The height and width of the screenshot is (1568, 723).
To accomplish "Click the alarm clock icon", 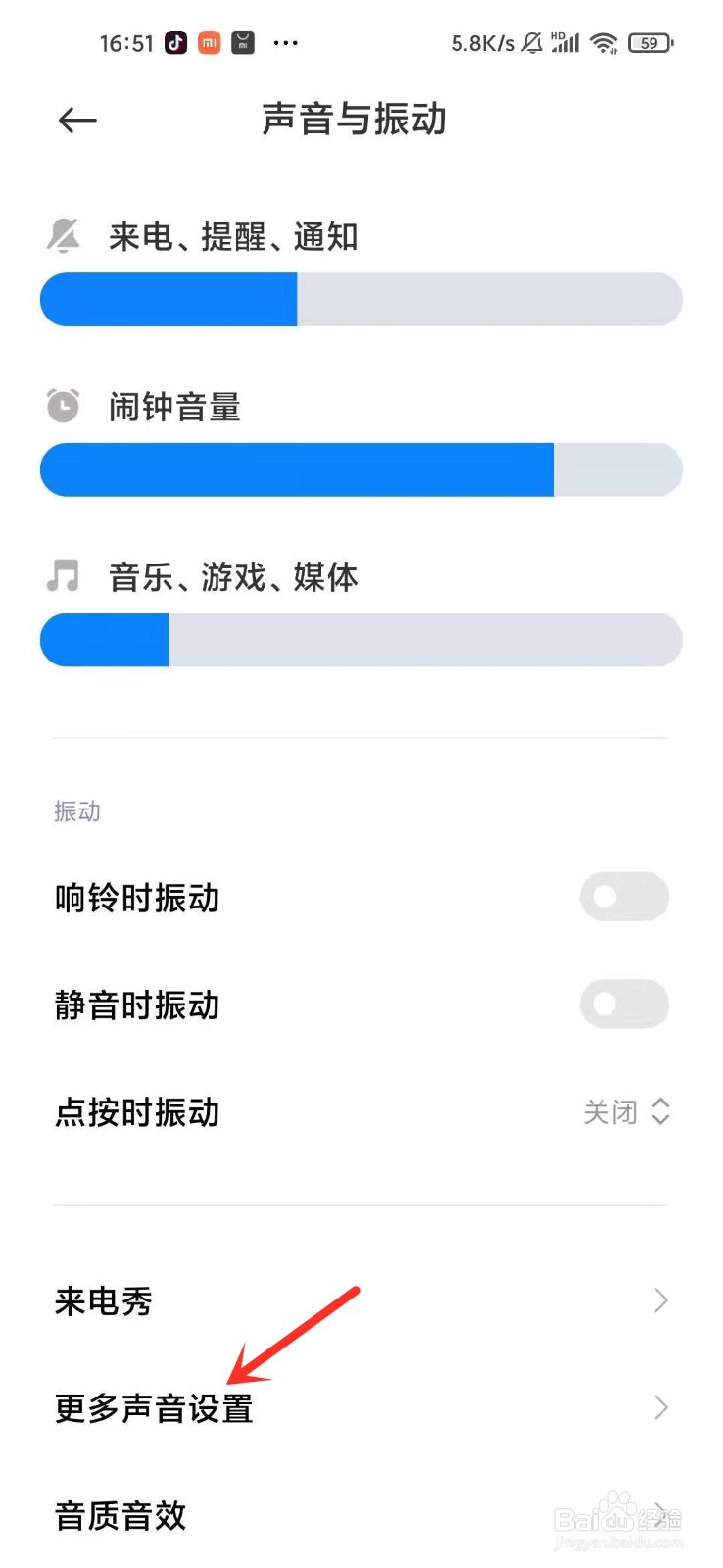I will pyautogui.click(x=64, y=405).
